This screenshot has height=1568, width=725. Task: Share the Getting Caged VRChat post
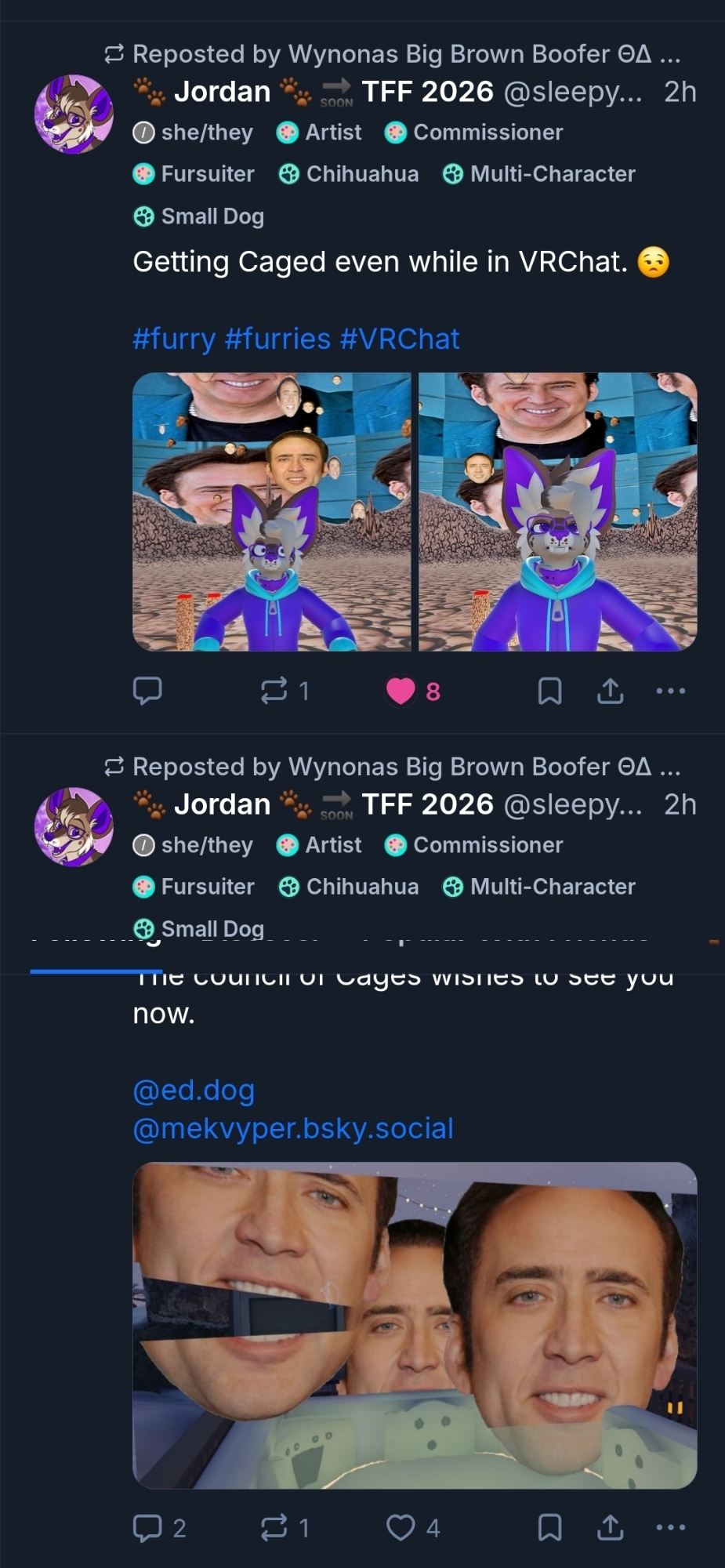tap(610, 691)
